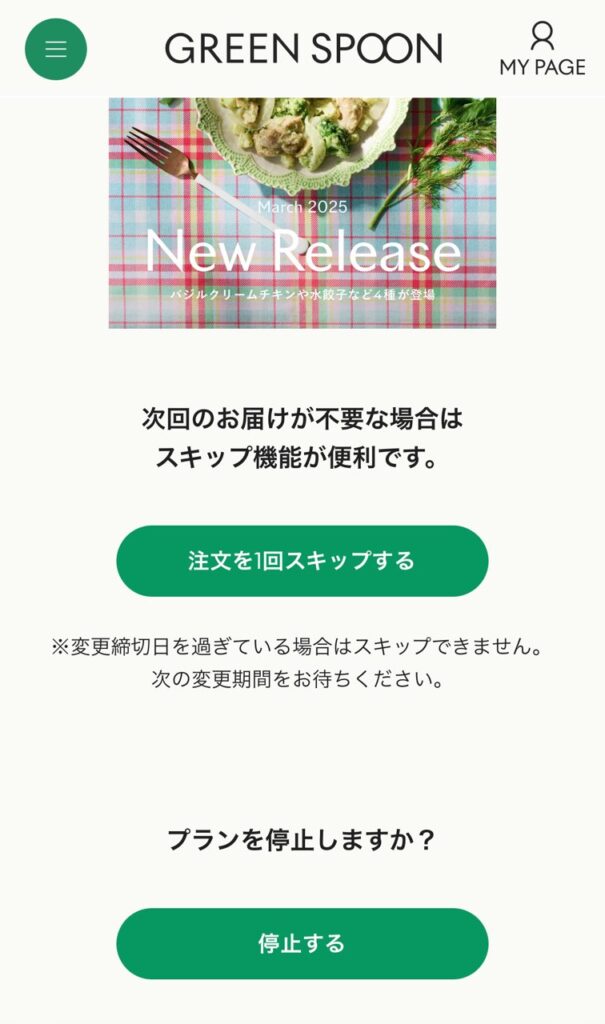Go to MY PAGE
The height and width of the screenshot is (1024, 605).
click(x=542, y=50)
